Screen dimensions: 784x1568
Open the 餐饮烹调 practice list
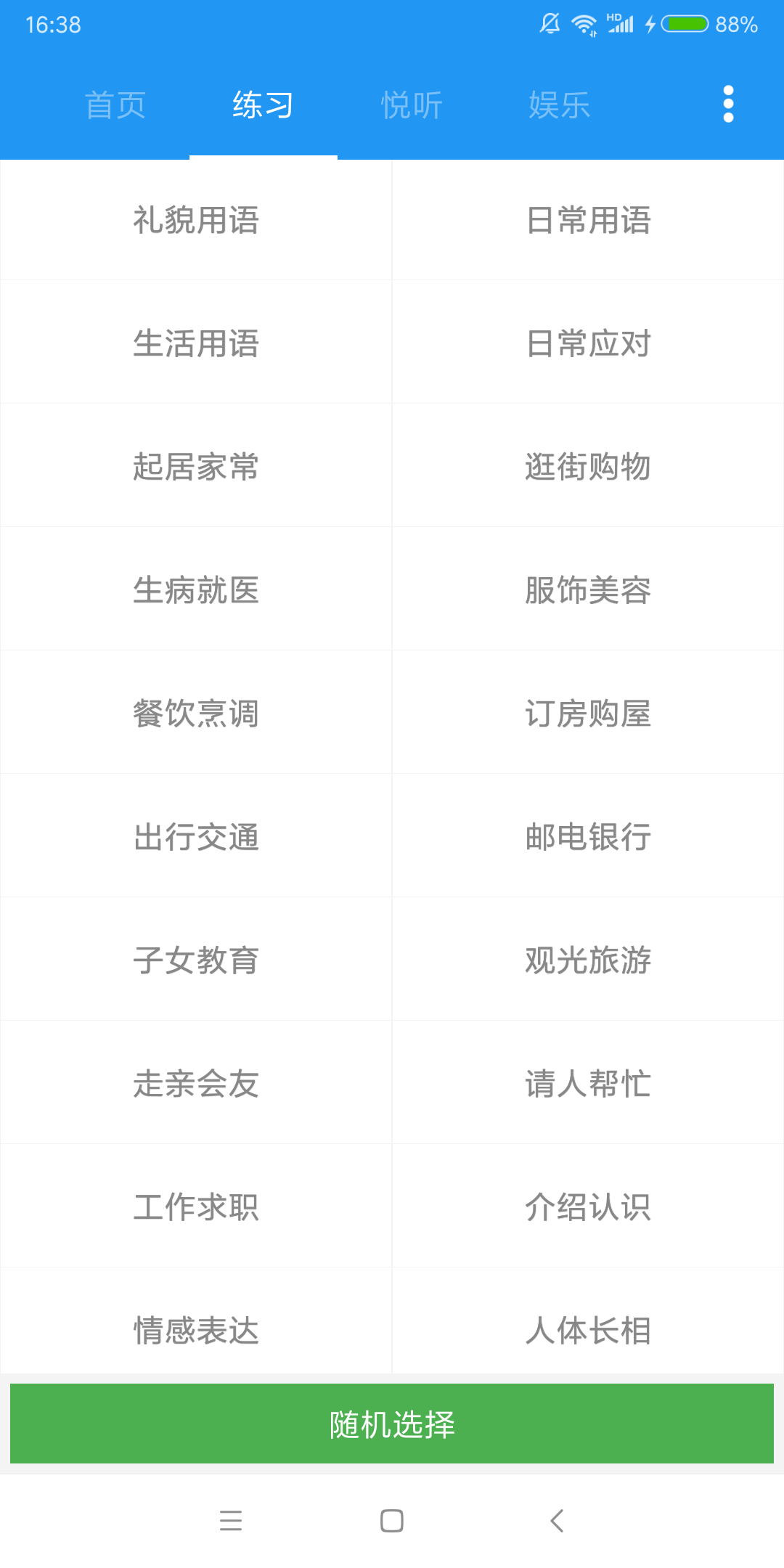click(196, 714)
